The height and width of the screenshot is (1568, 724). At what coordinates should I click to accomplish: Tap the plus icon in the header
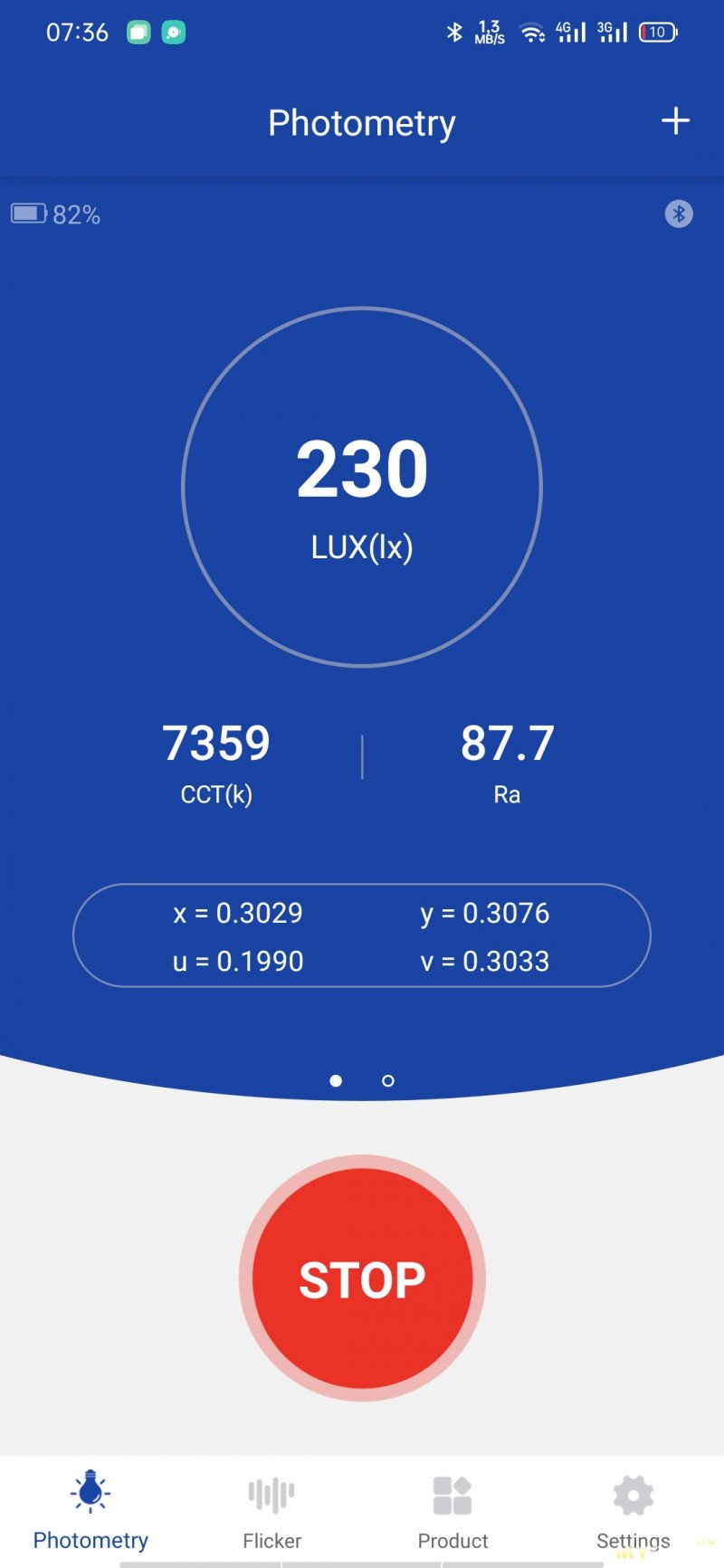[x=675, y=121]
